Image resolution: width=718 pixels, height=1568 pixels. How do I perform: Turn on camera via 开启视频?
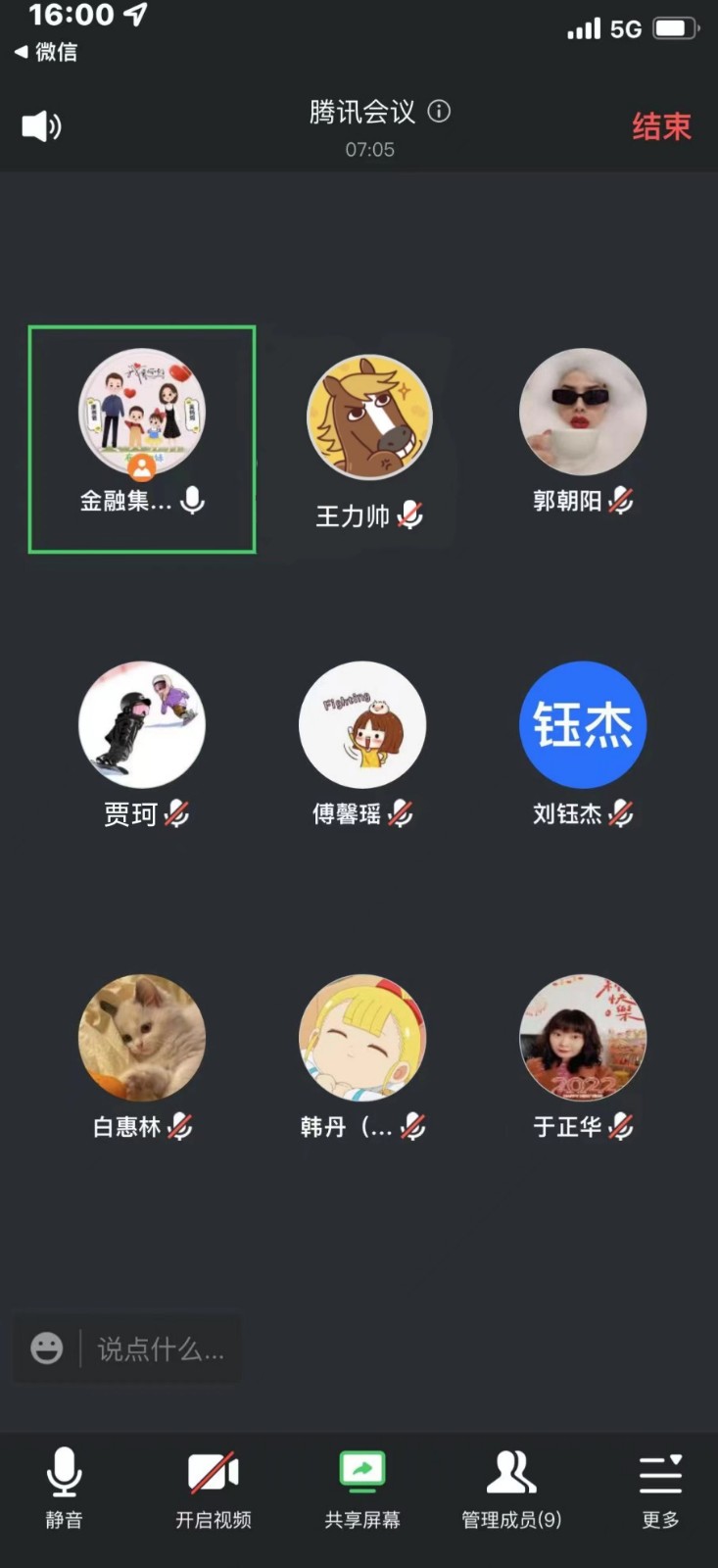(213, 1488)
